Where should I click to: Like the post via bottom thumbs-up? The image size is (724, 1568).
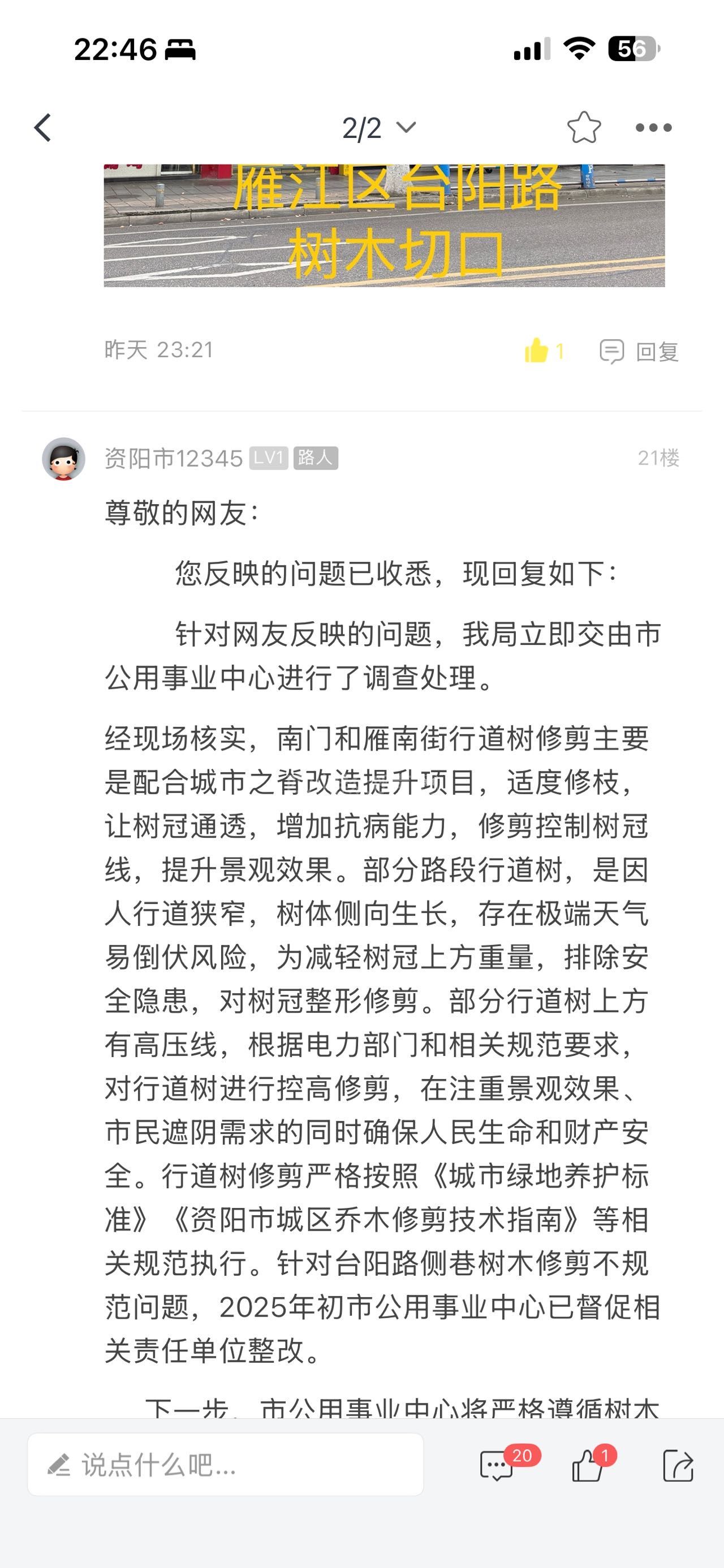pos(588,1466)
